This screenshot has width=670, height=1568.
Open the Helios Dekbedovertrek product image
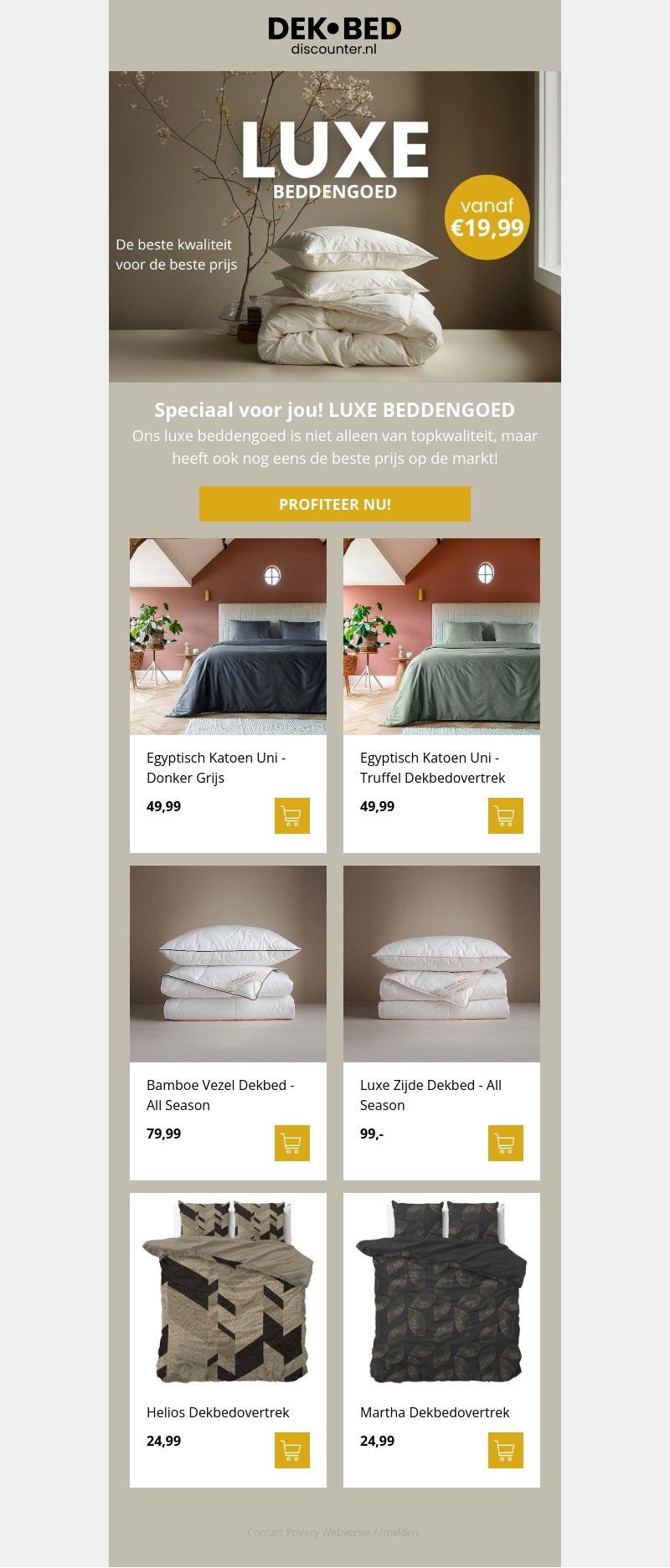click(228, 1291)
